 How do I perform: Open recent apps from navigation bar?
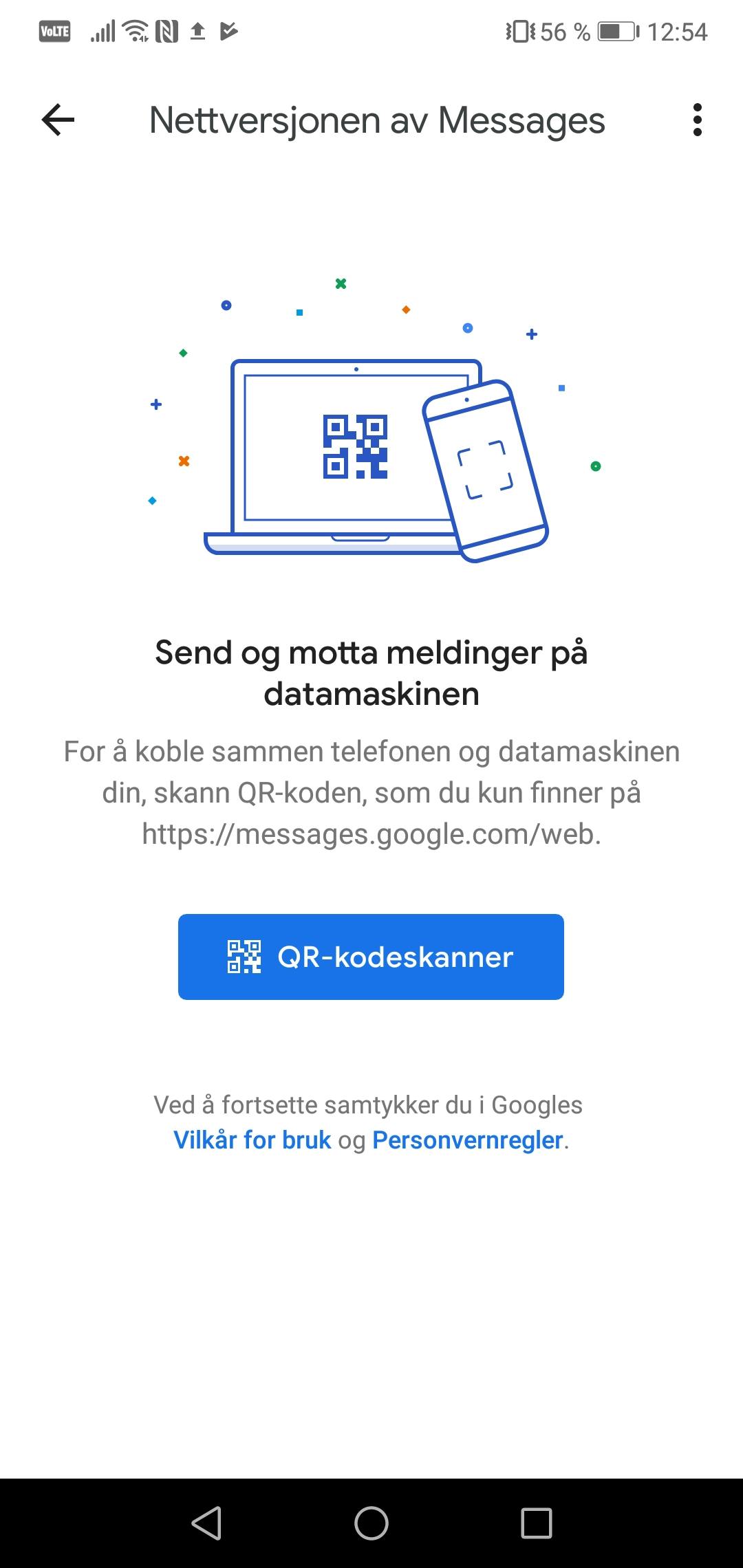coord(537,1523)
